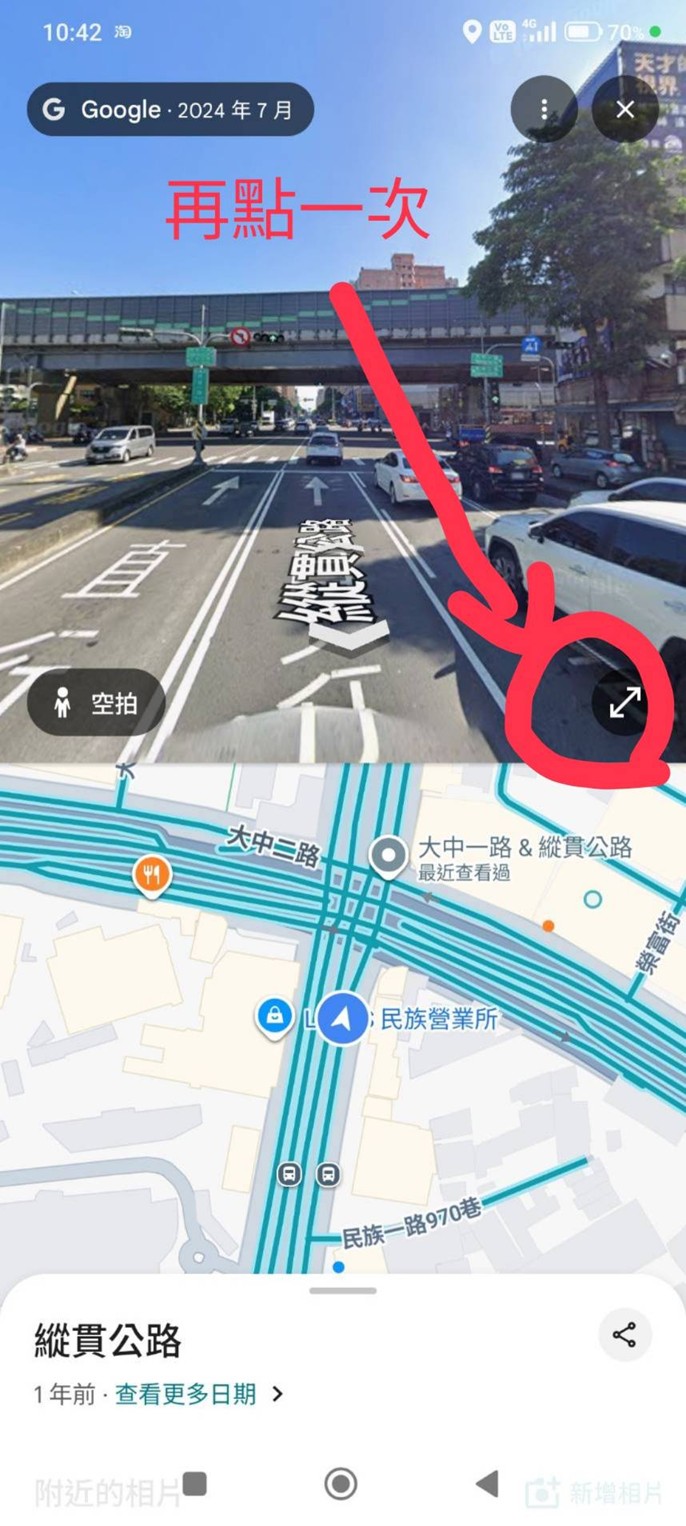Open the Street View overflow menu
Image resolution: width=686 pixels, height=1526 pixels.
(x=544, y=109)
